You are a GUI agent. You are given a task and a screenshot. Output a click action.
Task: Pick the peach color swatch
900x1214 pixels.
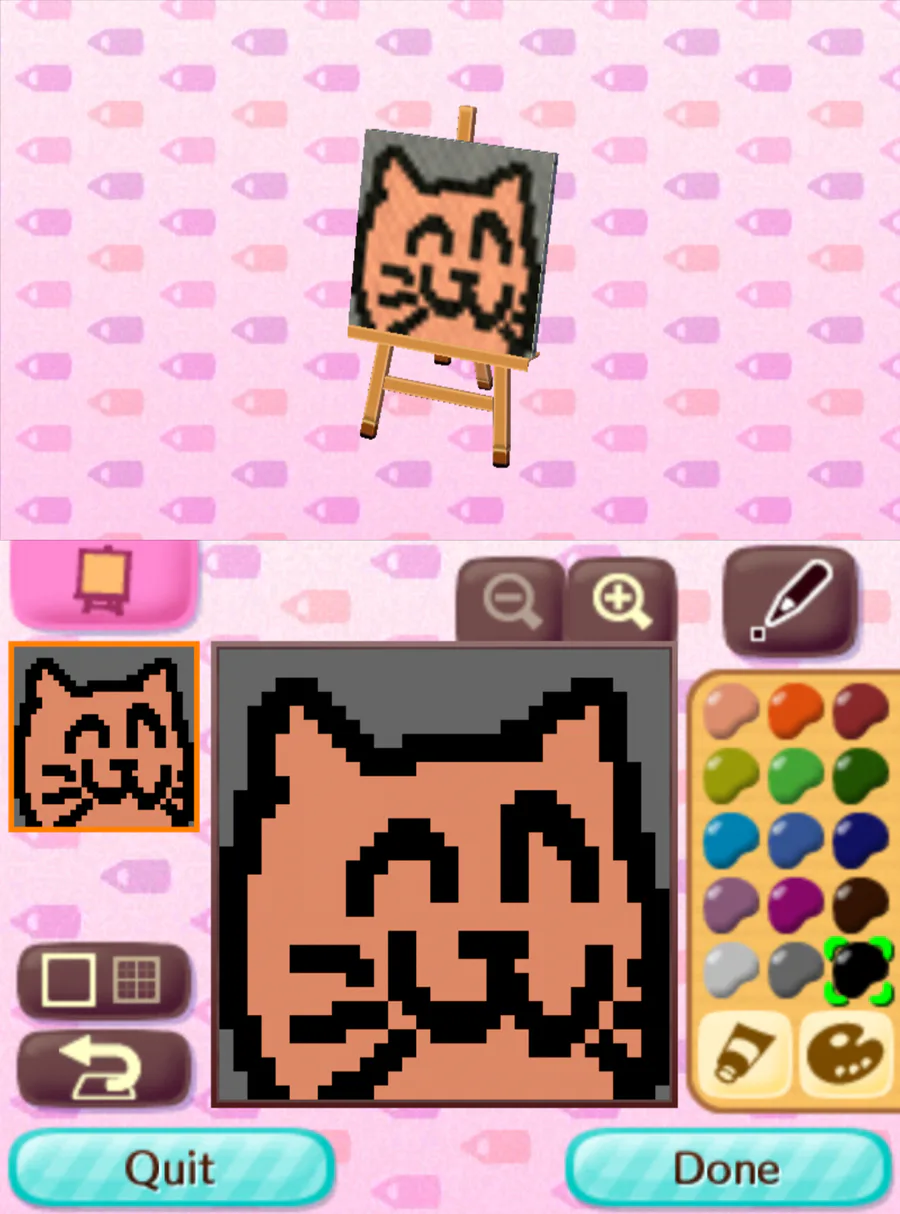tap(733, 711)
